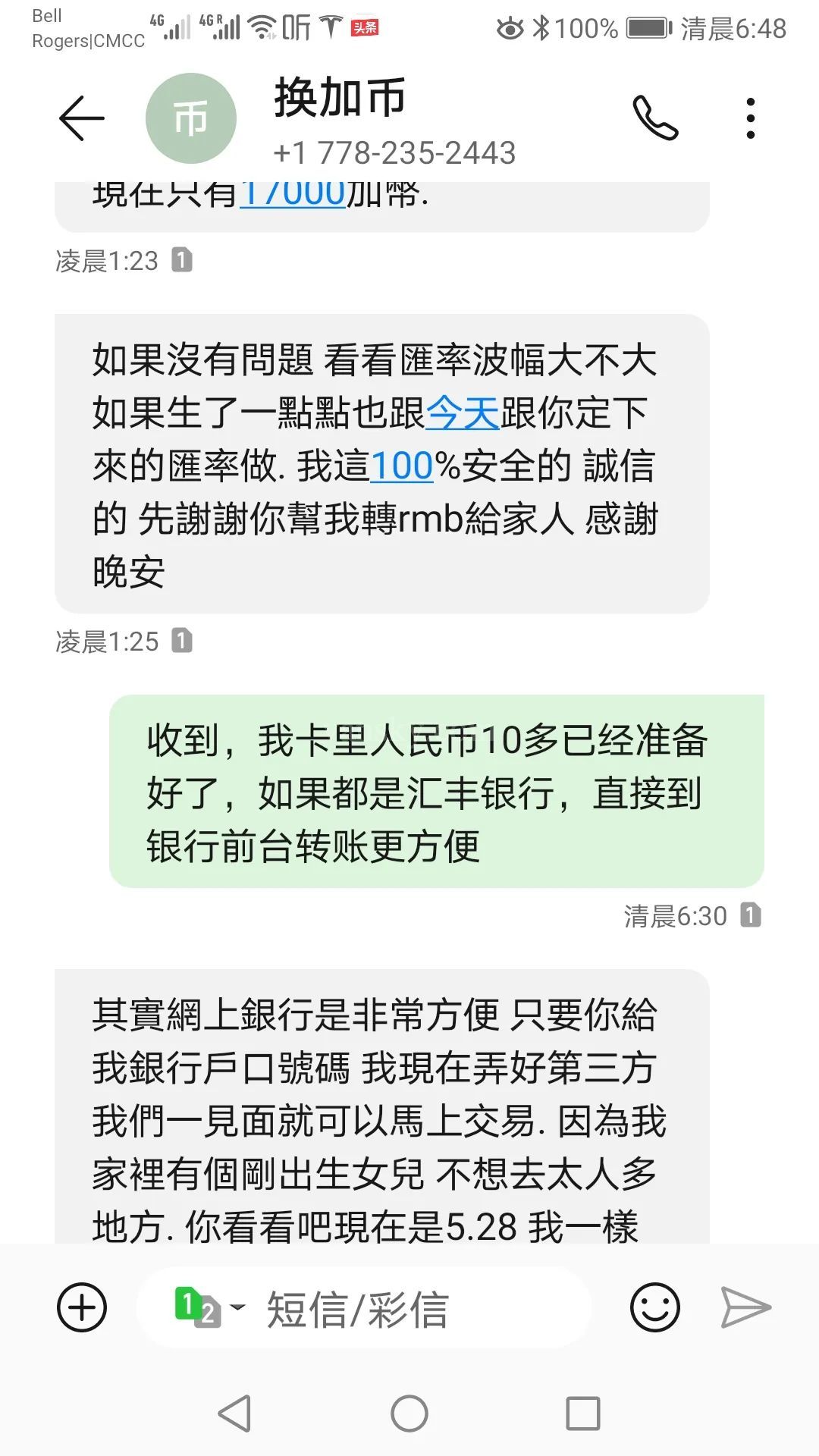The width and height of the screenshot is (819, 1456).
Task: Open the emoji picker
Action: point(654,1307)
